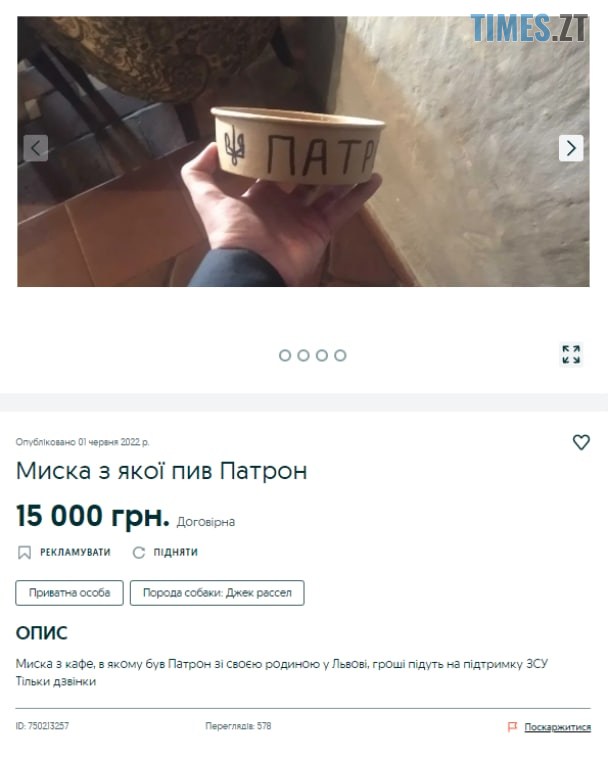The image size is (608, 761).
Task: Select the Приватна особа chip
Action: [x=69, y=592]
